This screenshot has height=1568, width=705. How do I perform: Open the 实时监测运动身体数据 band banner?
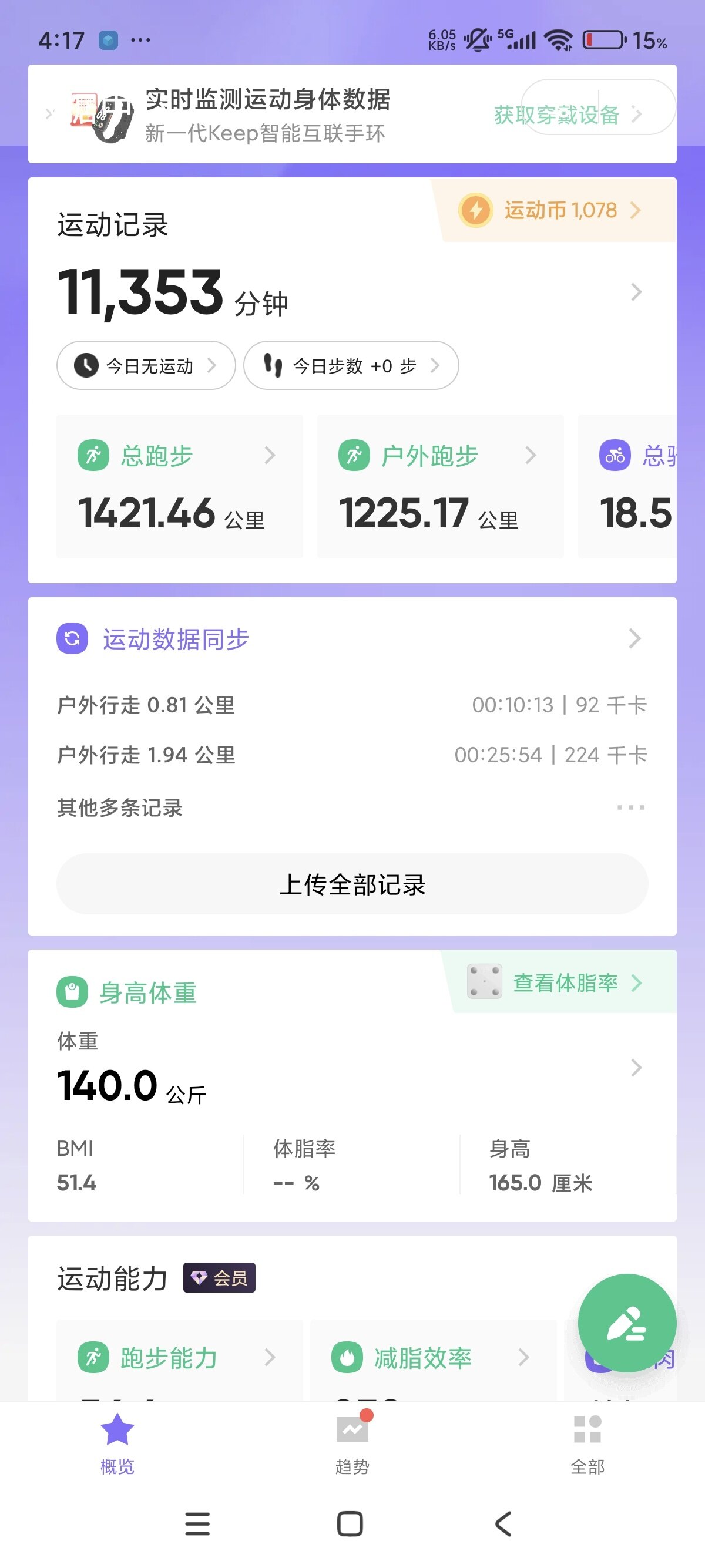268,115
